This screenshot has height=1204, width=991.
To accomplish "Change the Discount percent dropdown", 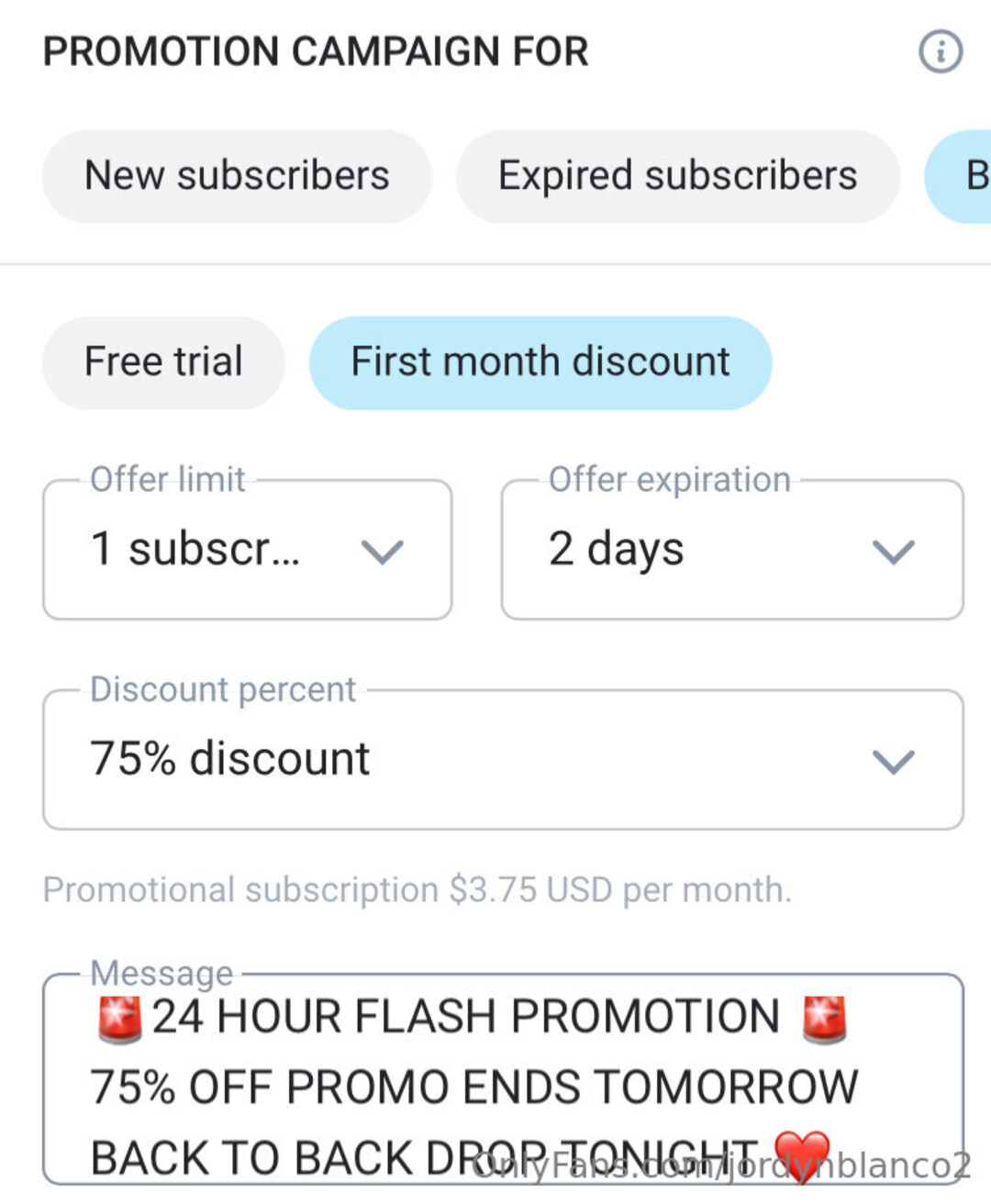I will tap(503, 760).
